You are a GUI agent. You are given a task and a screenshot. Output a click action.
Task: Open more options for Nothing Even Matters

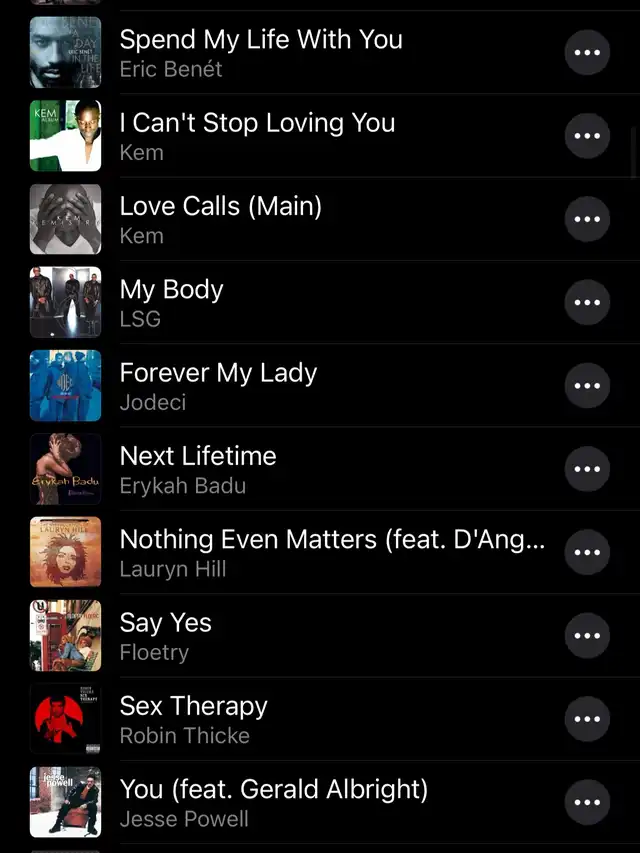(x=587, y=552)
